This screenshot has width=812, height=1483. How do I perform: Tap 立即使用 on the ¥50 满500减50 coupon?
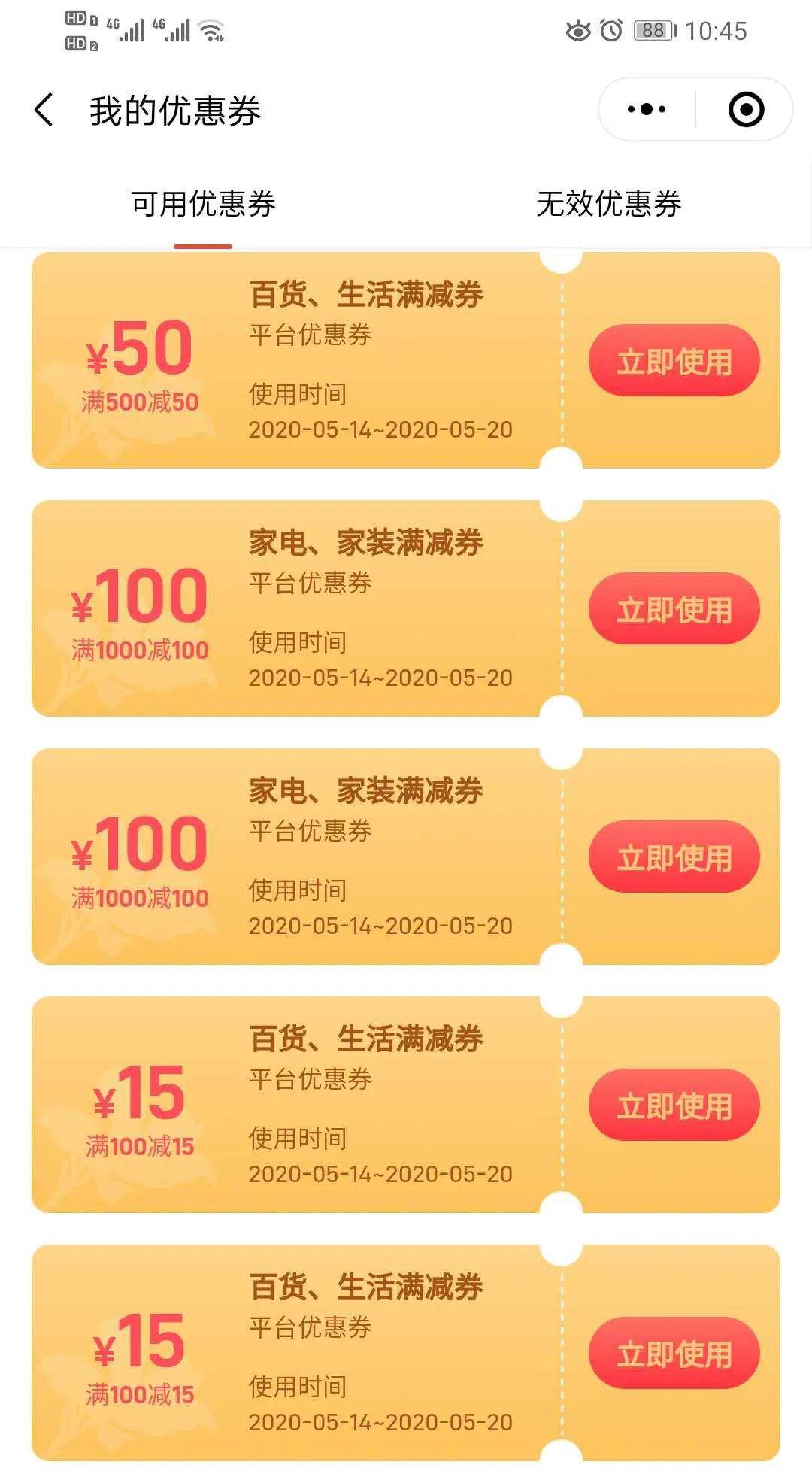(x=674, y=361)
